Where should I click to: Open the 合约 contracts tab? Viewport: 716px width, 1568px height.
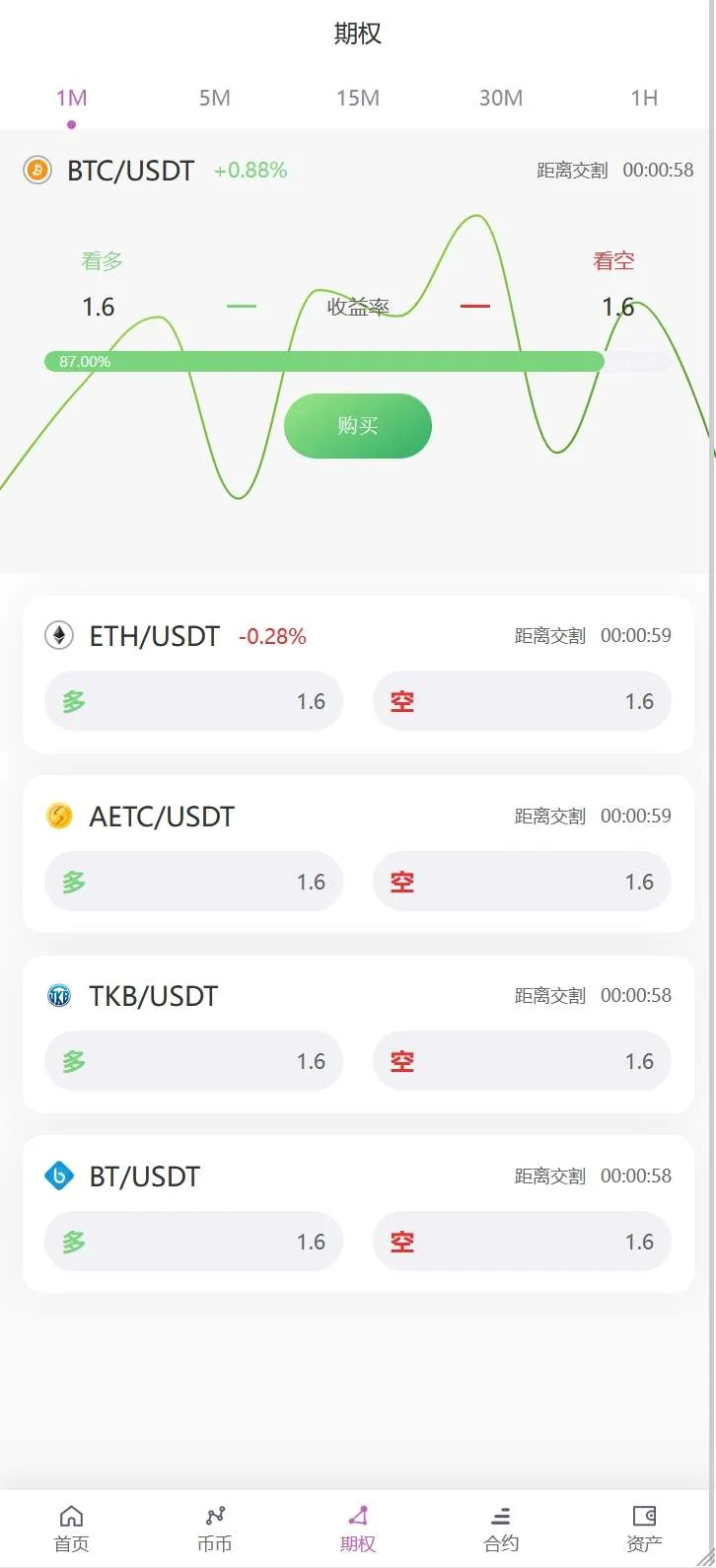501,1528
